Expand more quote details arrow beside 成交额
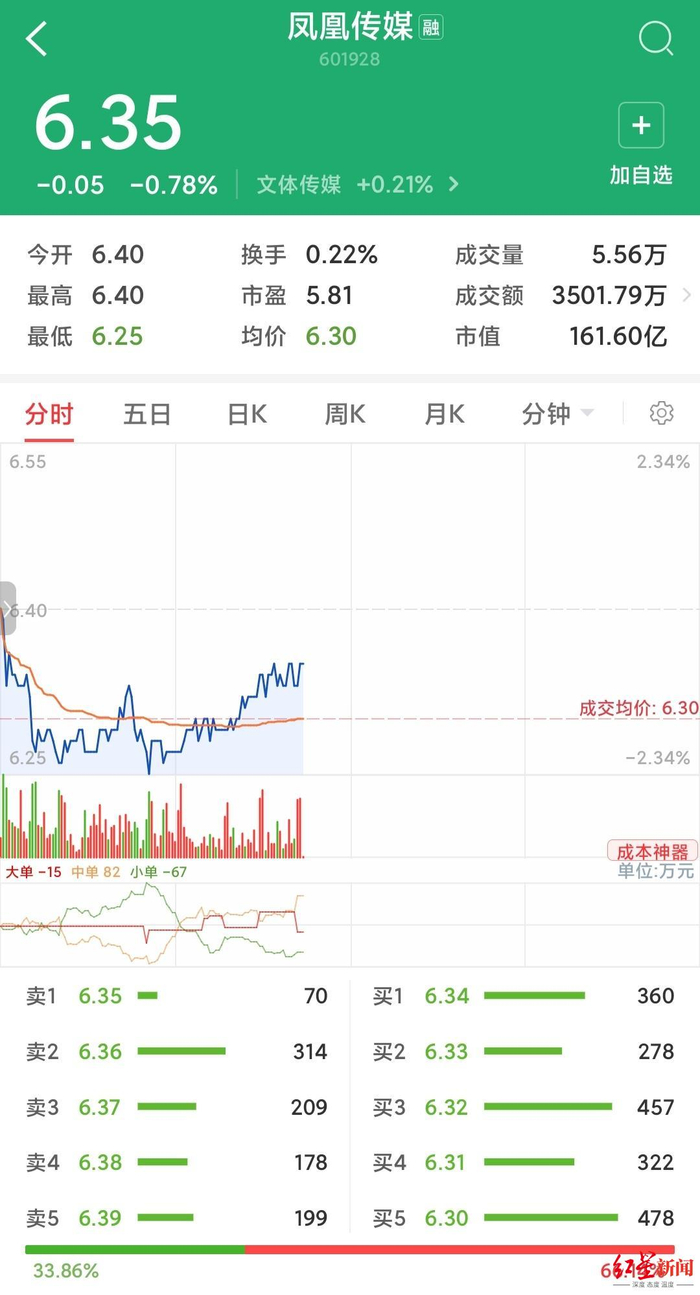 pyautogui.click(x=686, y=295)
